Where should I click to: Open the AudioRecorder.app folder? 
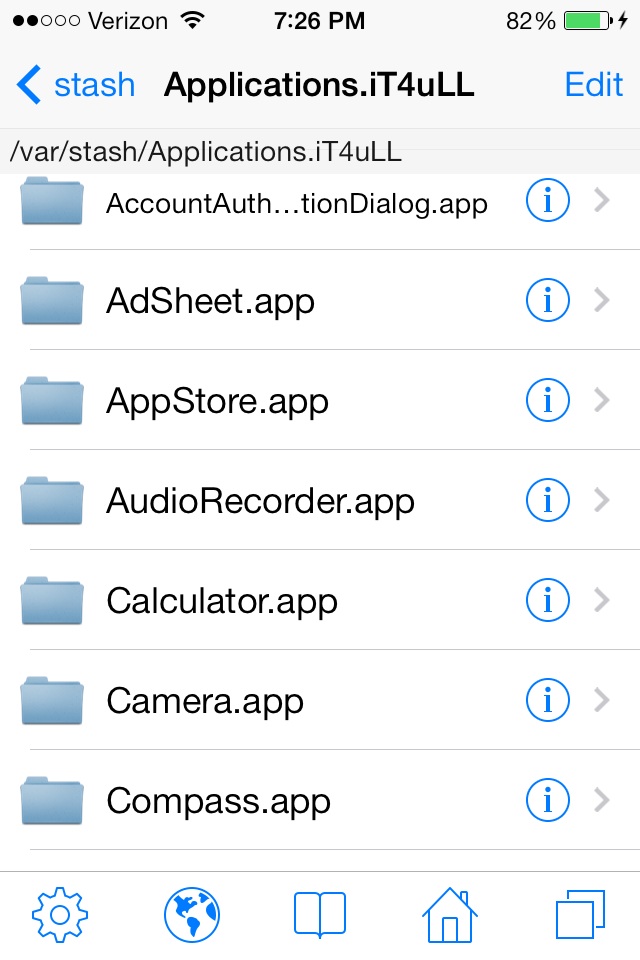pyautogui.click(x=260, y=501)
